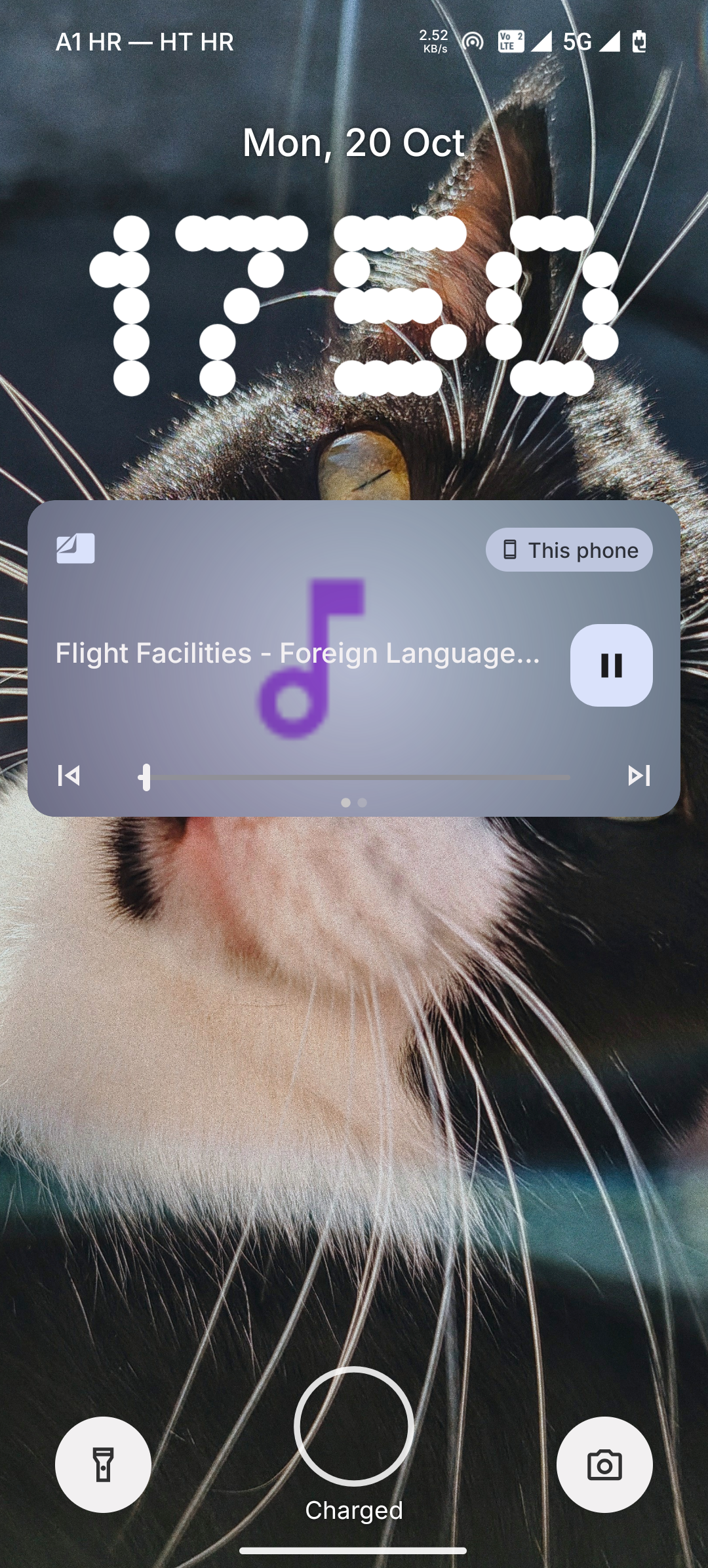Pause the Flight Facilities track
Screen dimensions: 708x1568
(611, 665)
